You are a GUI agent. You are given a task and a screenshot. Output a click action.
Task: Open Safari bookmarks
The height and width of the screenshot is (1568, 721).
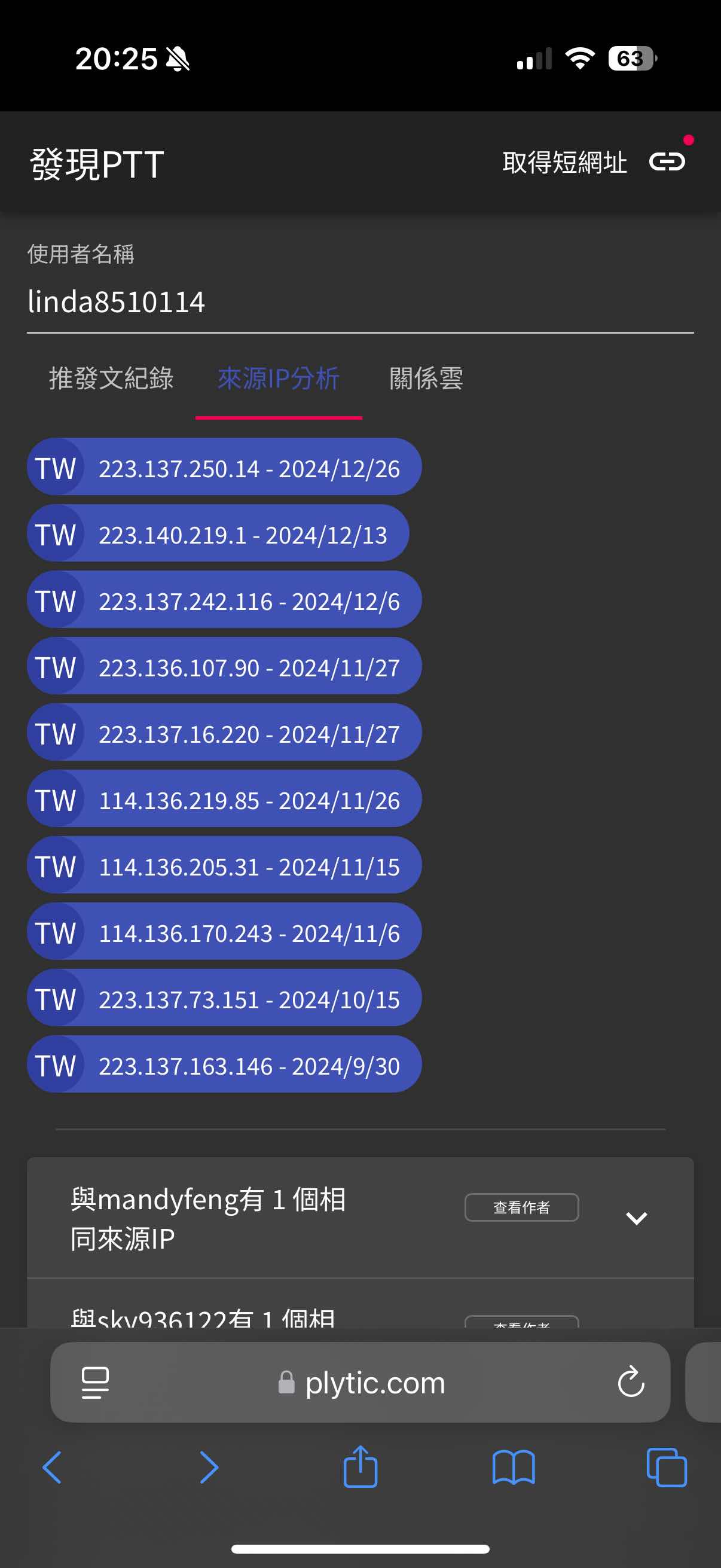coord(514,1468)
